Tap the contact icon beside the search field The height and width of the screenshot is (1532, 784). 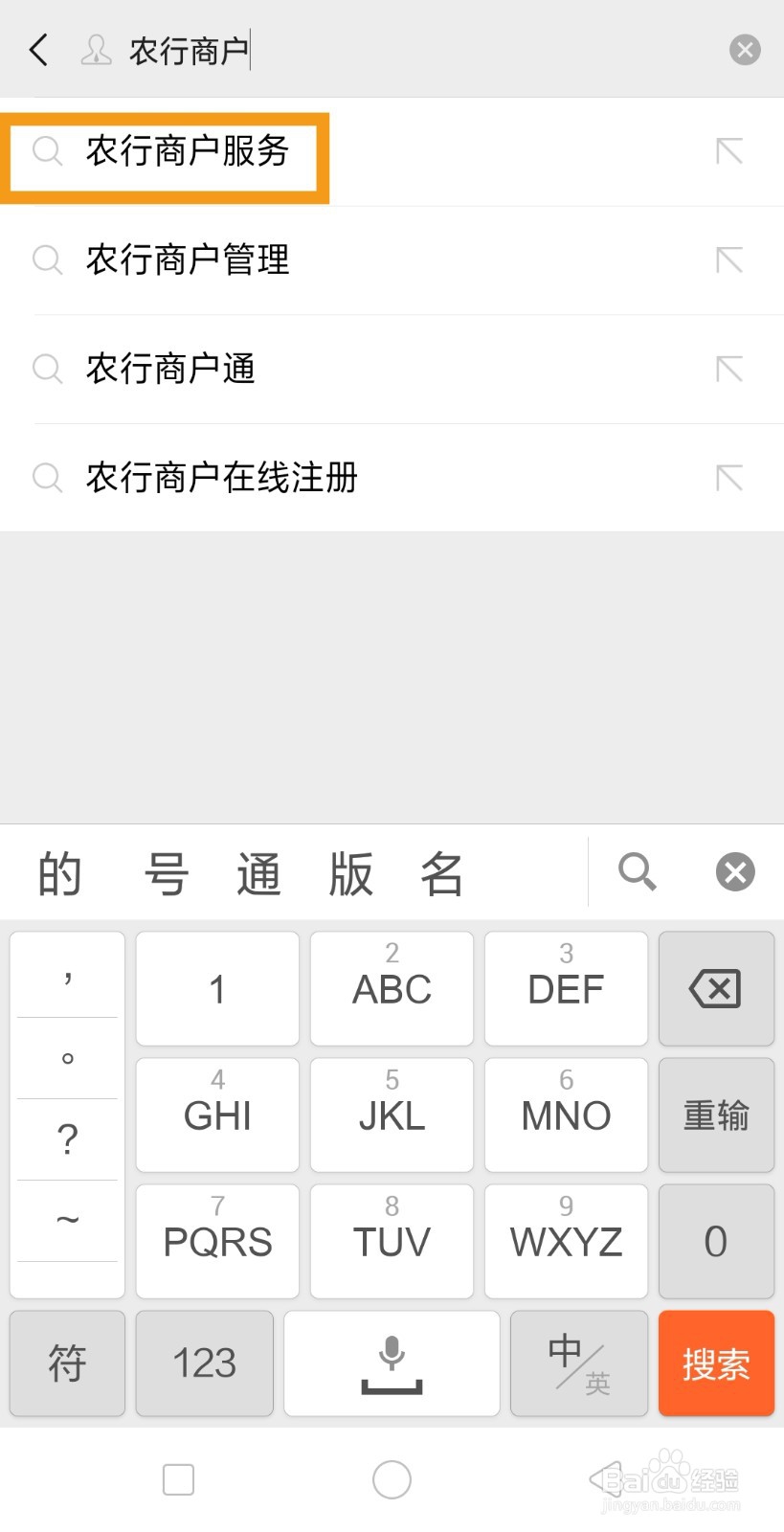(x=95, y=50)
